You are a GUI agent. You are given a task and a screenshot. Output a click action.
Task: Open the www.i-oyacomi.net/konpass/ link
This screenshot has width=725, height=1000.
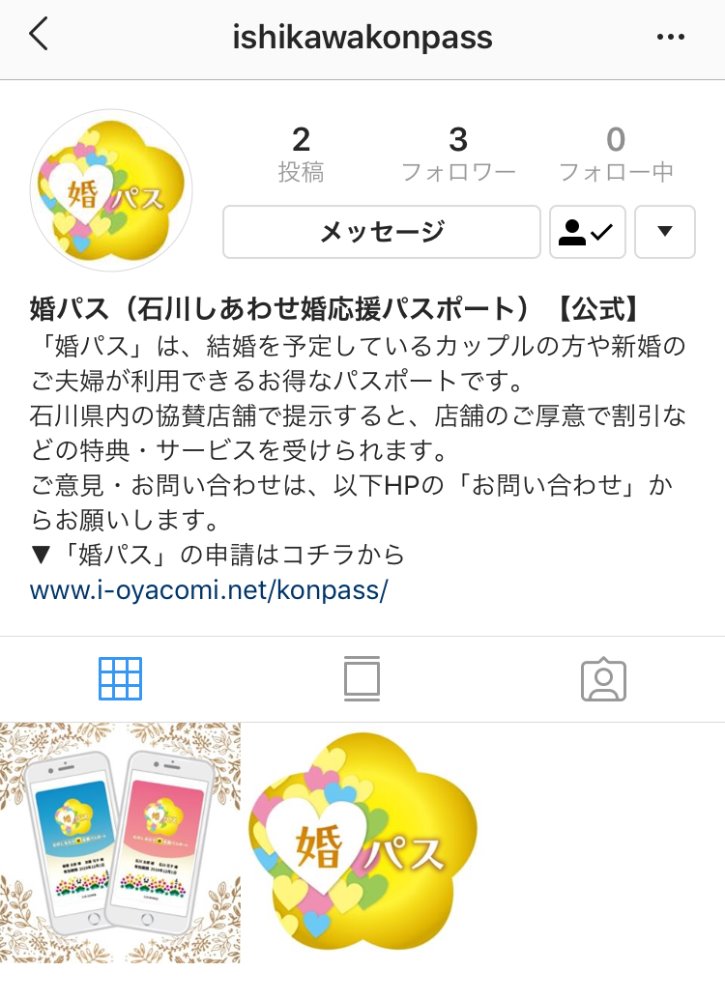coord(208,590)
